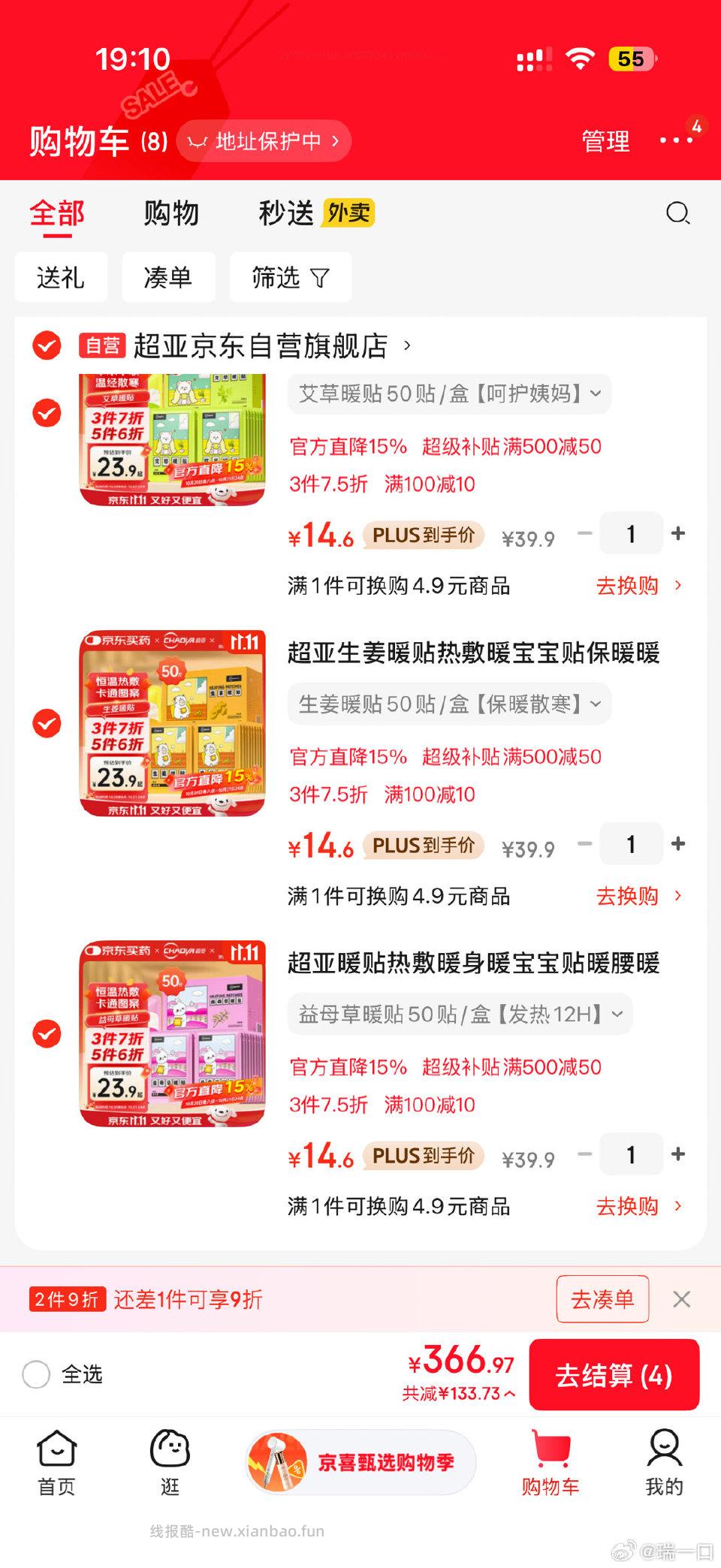721x1568 pixels.
Task: Deselect the 超亚京东自营旗舰店 store checkbox
Action: (47, 346)
